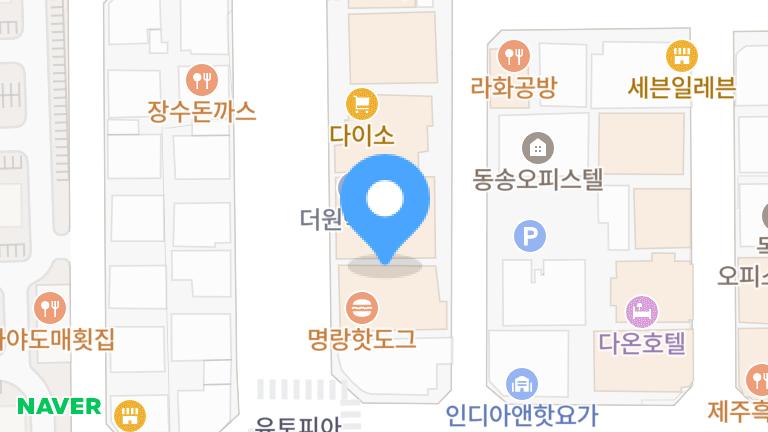Tap the blue location pin marker
This screenshot has height=432, width=768.
click(x=385, y=201)
